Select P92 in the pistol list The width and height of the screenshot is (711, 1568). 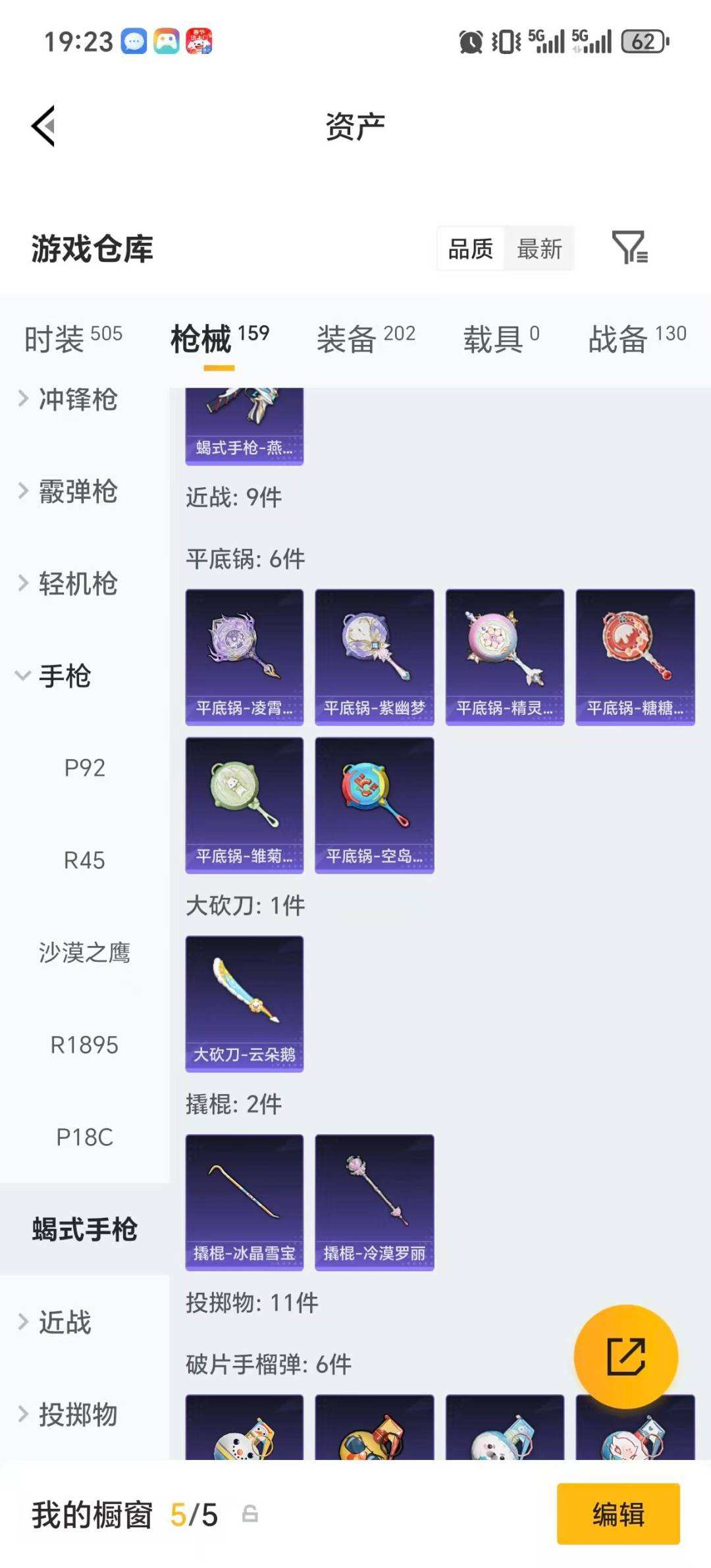(x=84, y=768)
